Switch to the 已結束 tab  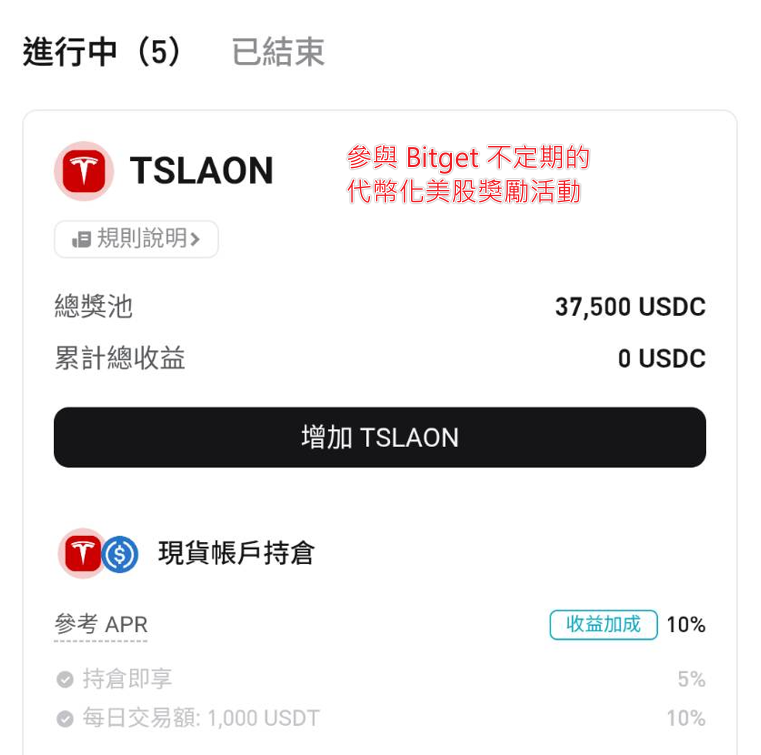(277, 51)
